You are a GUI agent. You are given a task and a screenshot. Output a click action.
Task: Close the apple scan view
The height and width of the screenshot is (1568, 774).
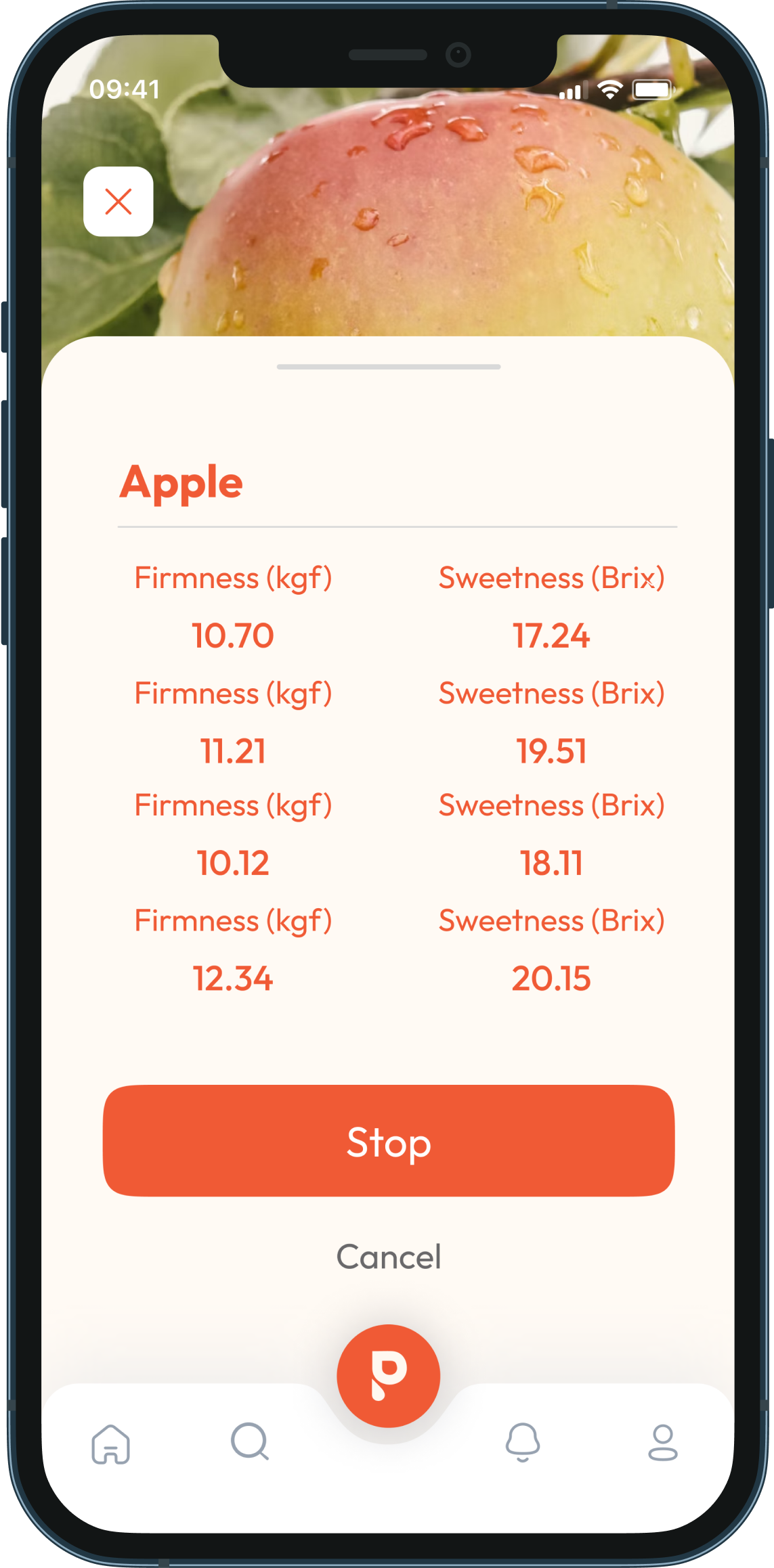pyautogui.click(x=119, y=202)
